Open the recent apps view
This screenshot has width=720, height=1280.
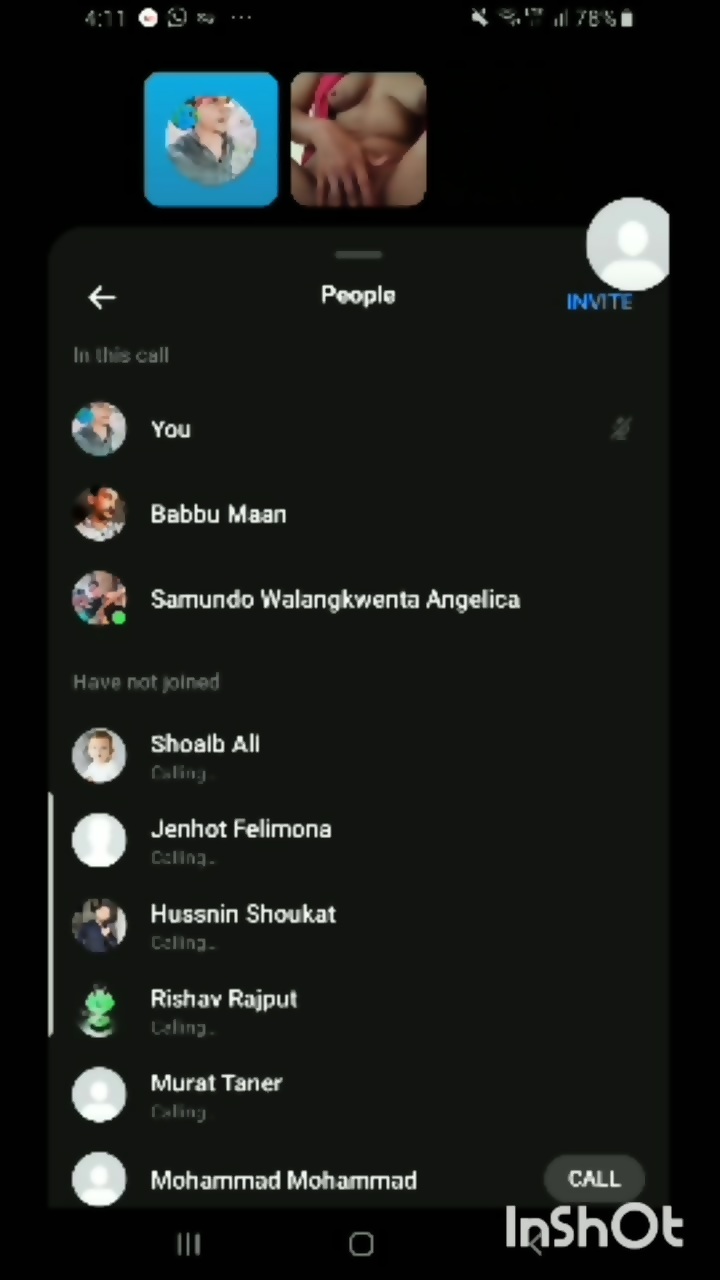[x=188, y=1244]
